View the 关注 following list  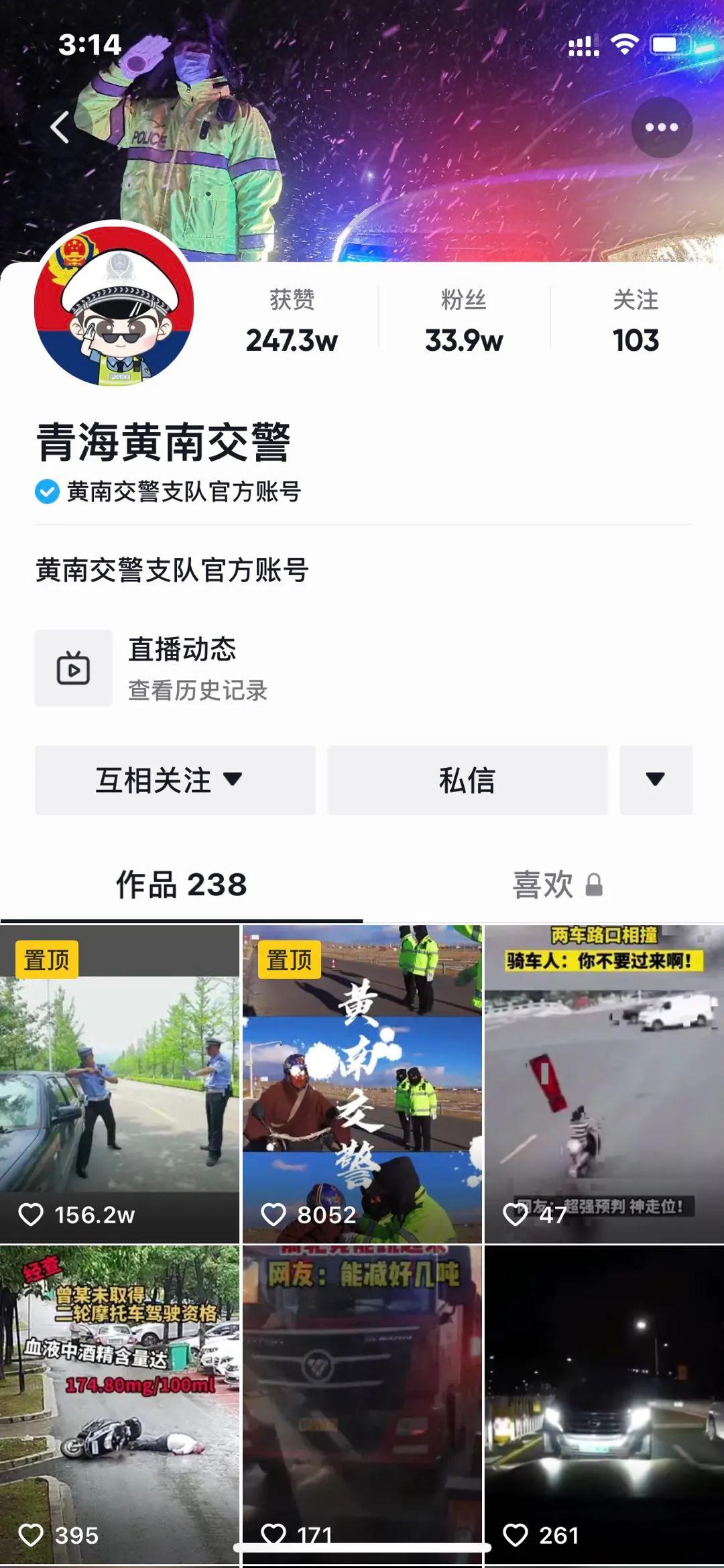pyautogui.click(x=636, y=322)
